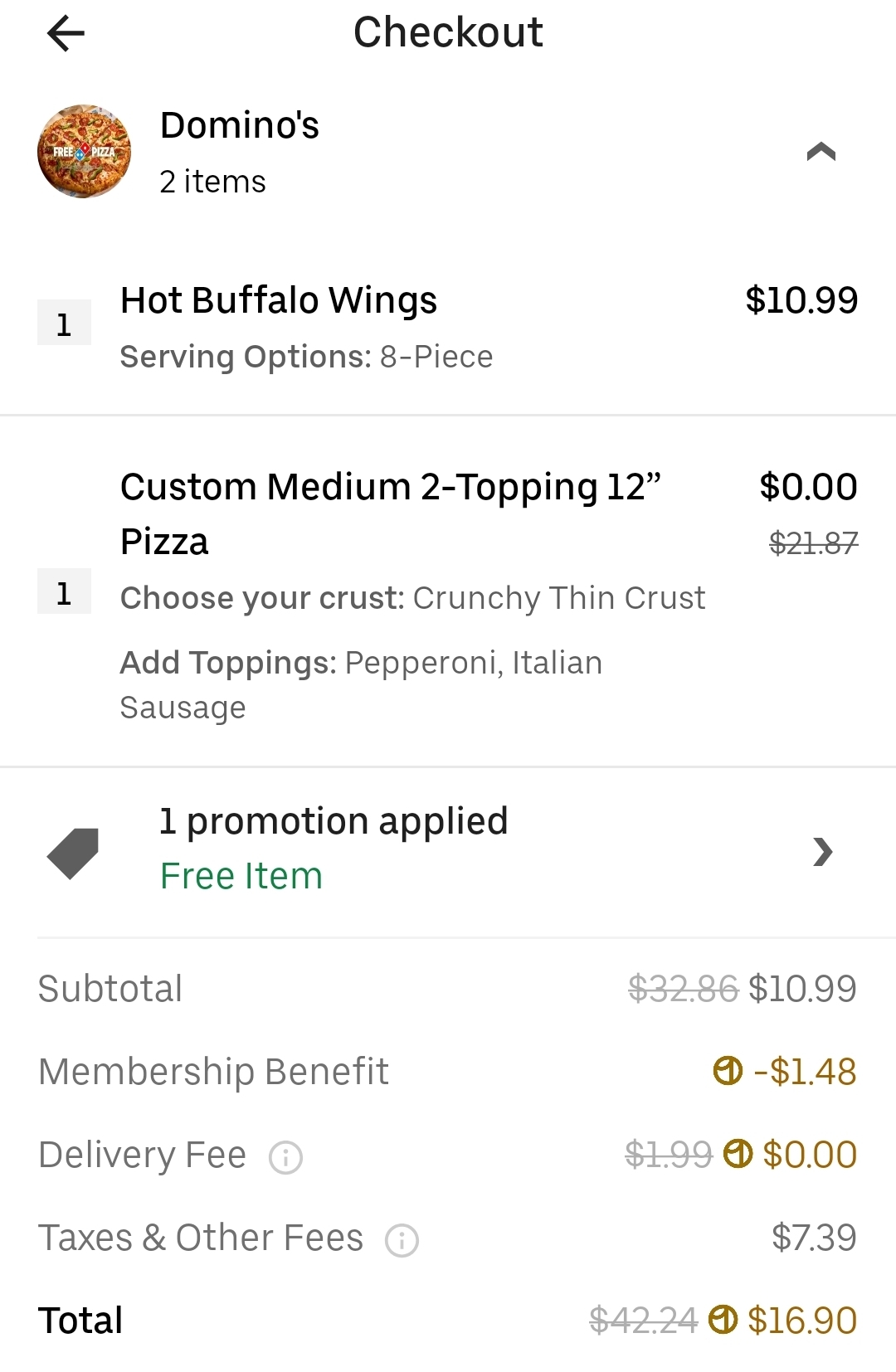
Task: Show Delivery Fee info
Action: 286,1156
